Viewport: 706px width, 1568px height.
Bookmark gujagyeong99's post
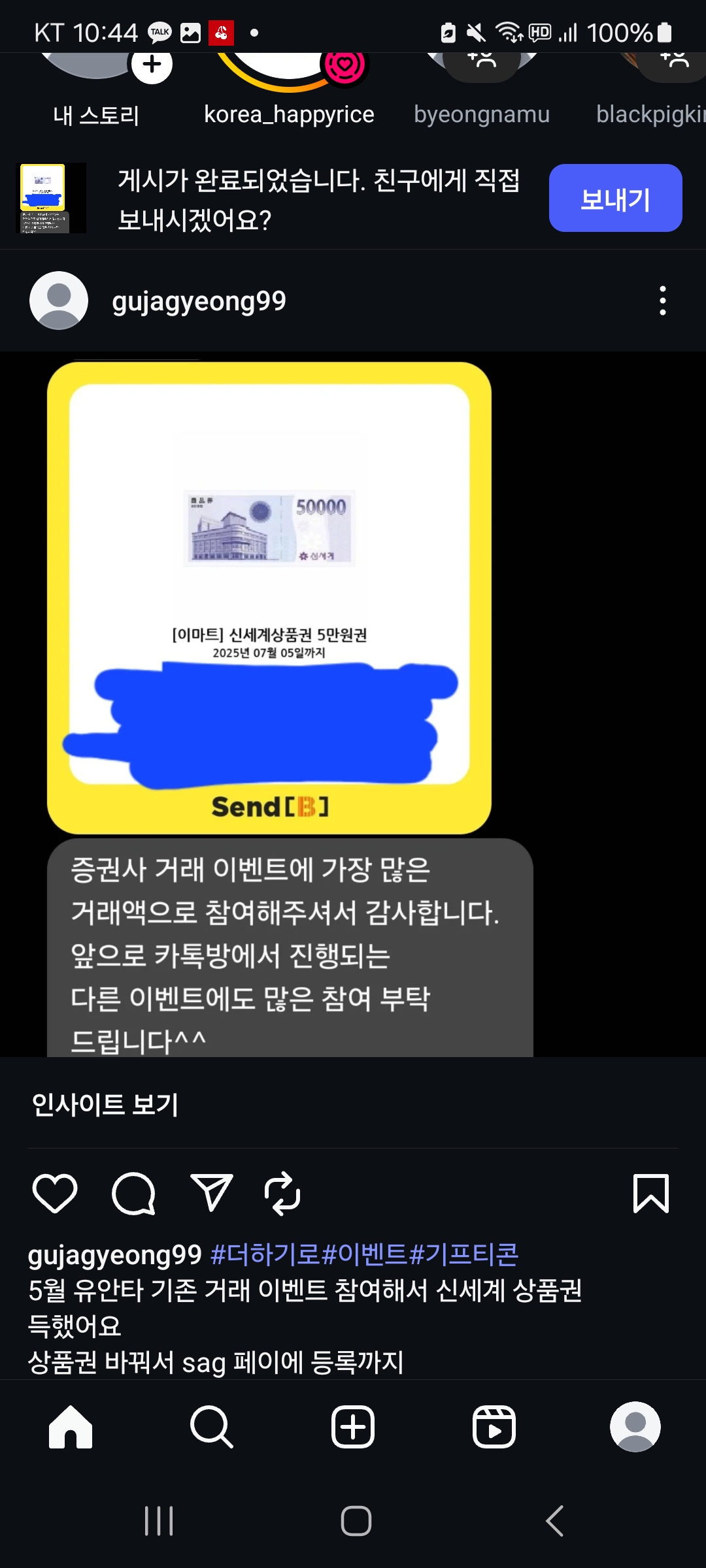click(x=650, y=1193)
